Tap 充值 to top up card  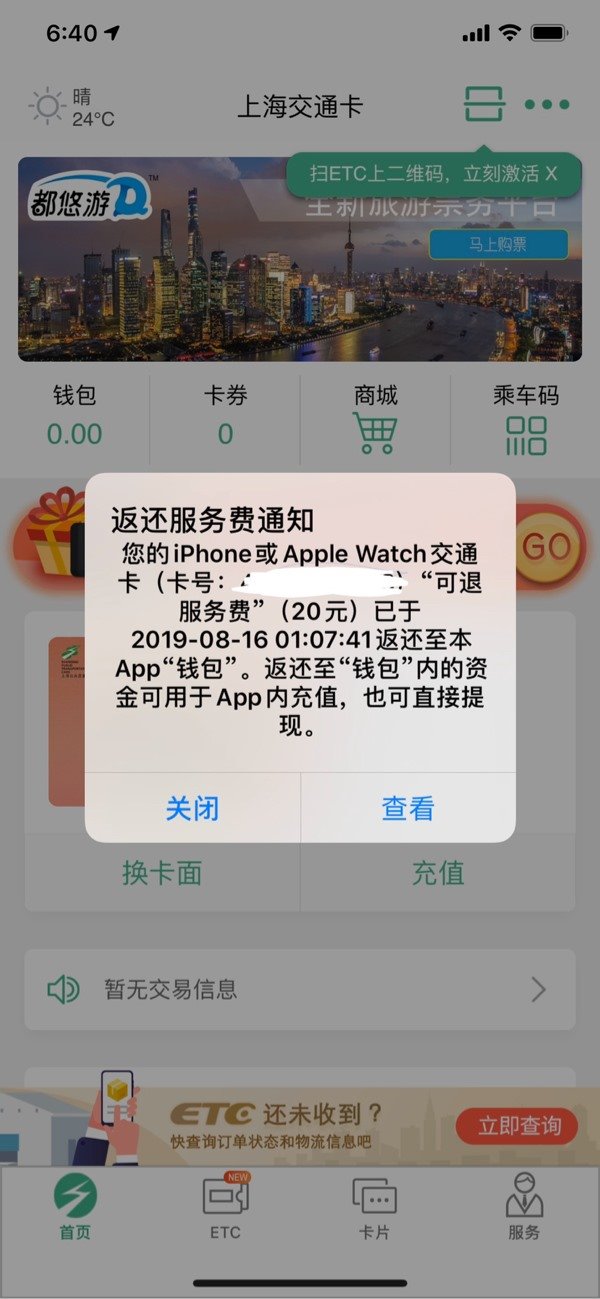pyautogui.click(x=438, y=873)
